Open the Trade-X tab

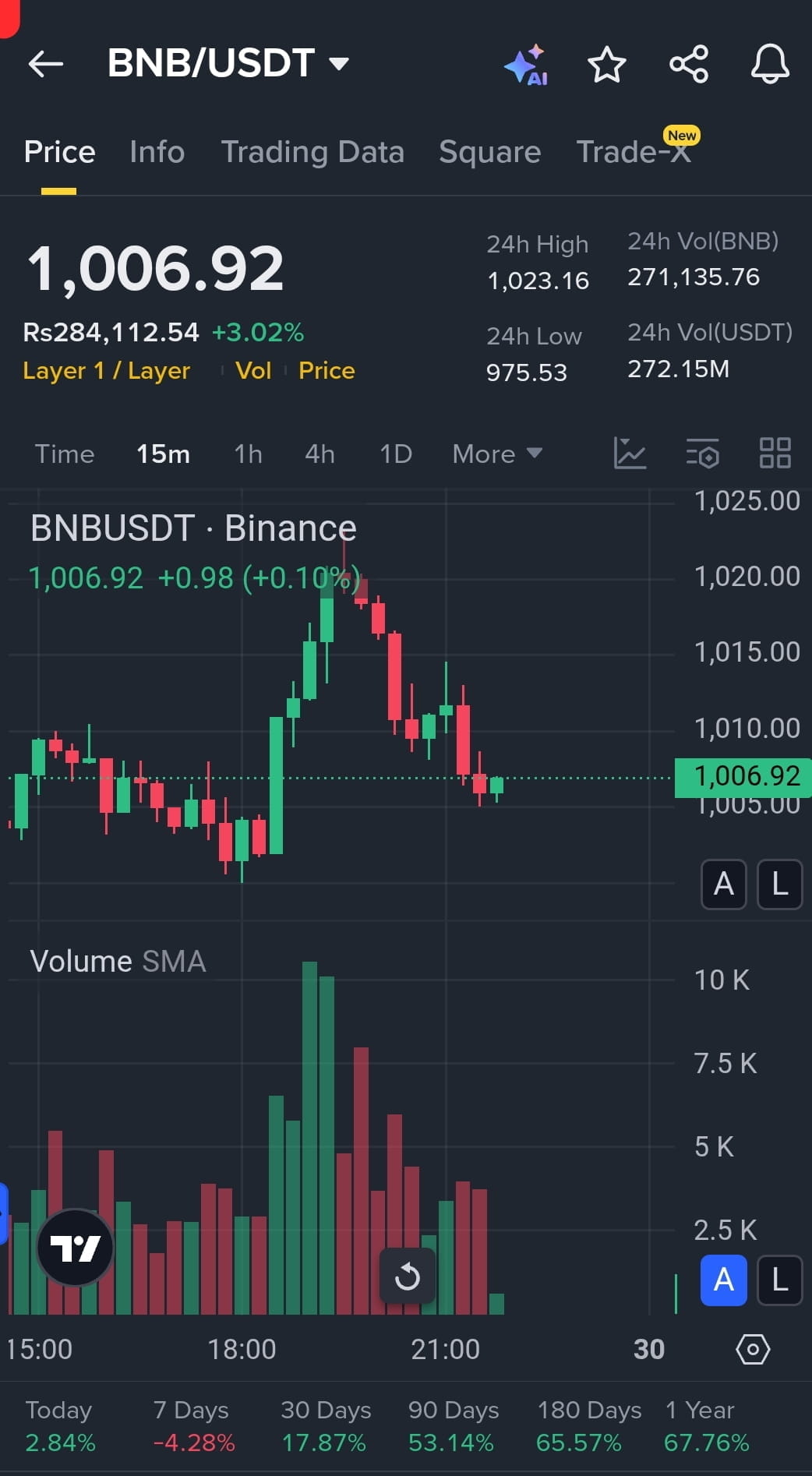(633, 152)
